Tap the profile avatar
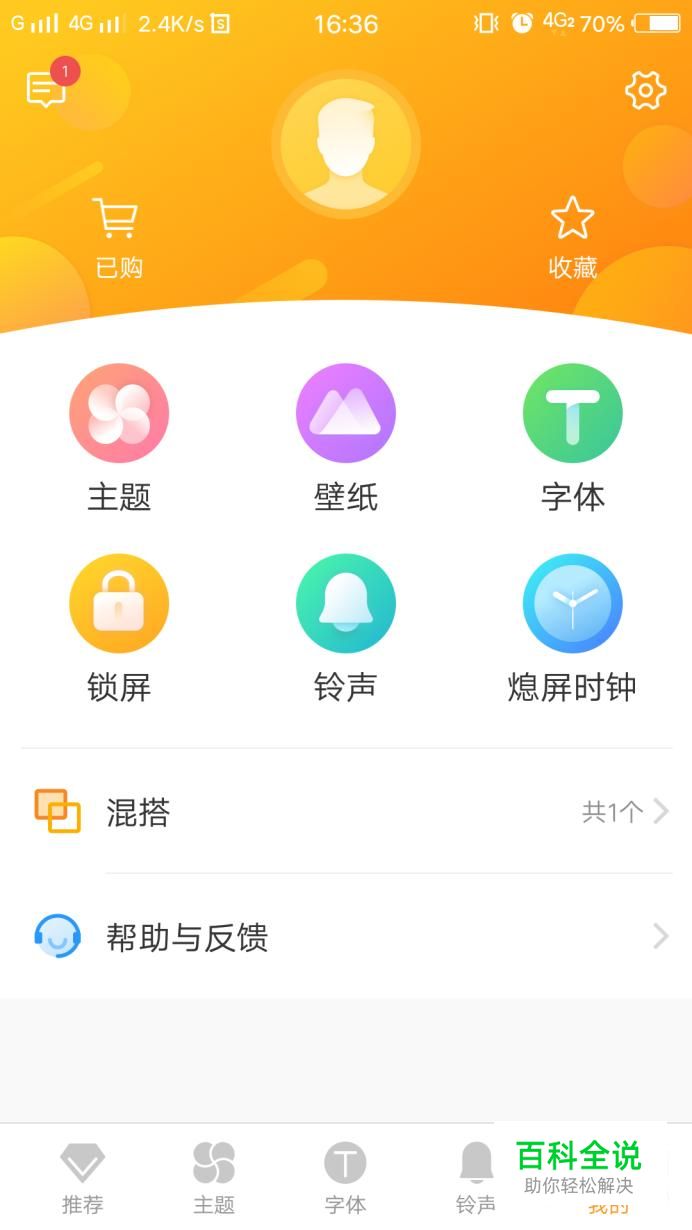This screenshot has width=692, height=1230. [x=346, y=144]
